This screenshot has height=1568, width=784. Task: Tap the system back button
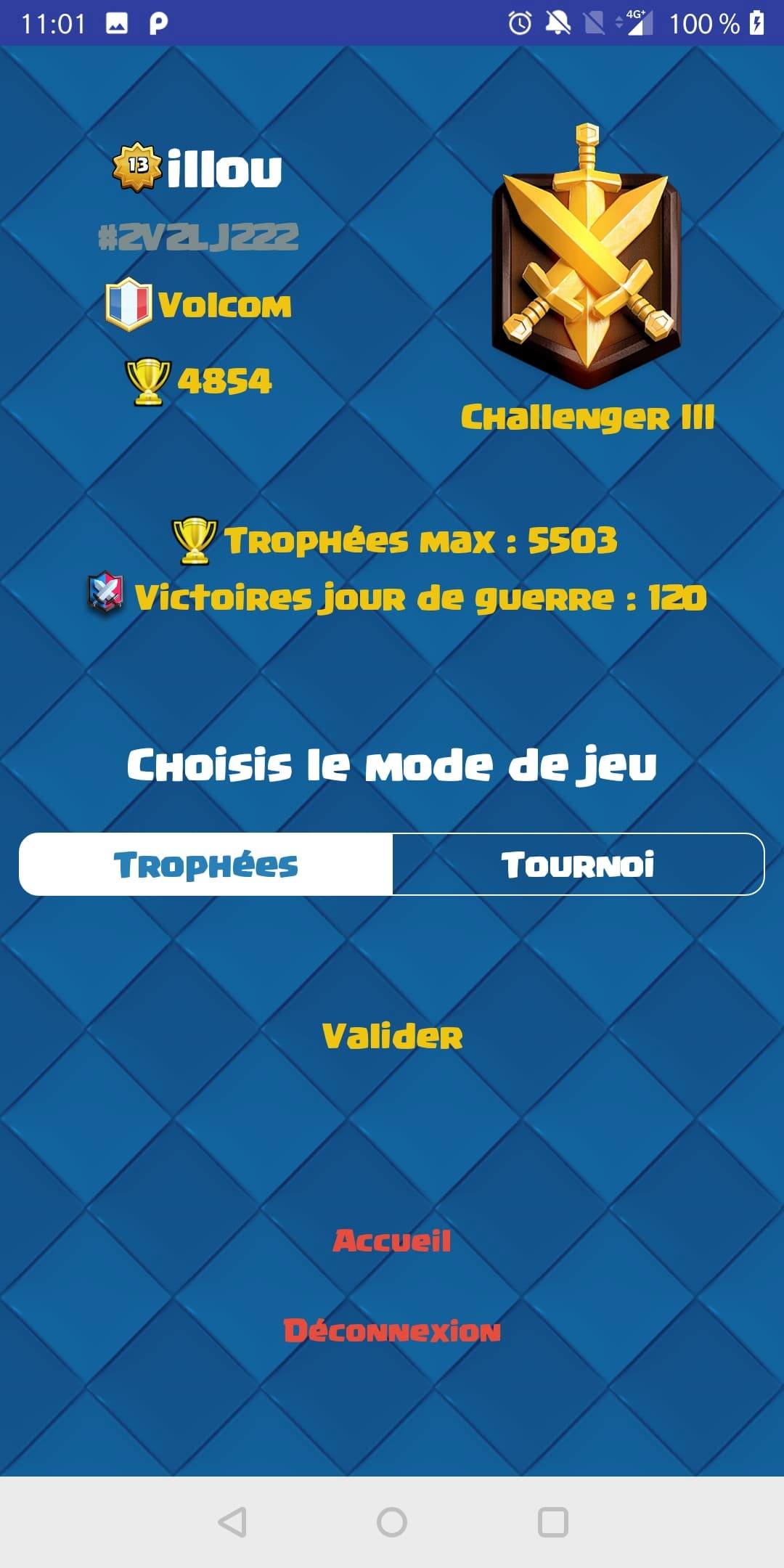click(232, 1522)
